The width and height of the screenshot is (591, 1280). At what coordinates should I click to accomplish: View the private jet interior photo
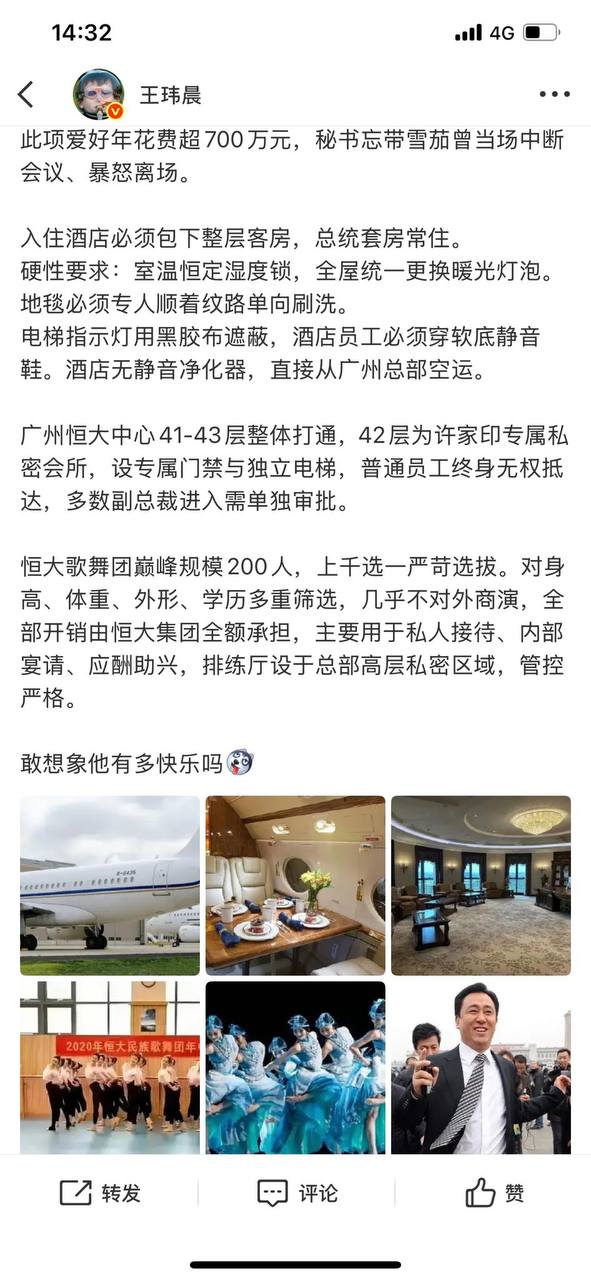pyautogui.click(x=295, y=885)
